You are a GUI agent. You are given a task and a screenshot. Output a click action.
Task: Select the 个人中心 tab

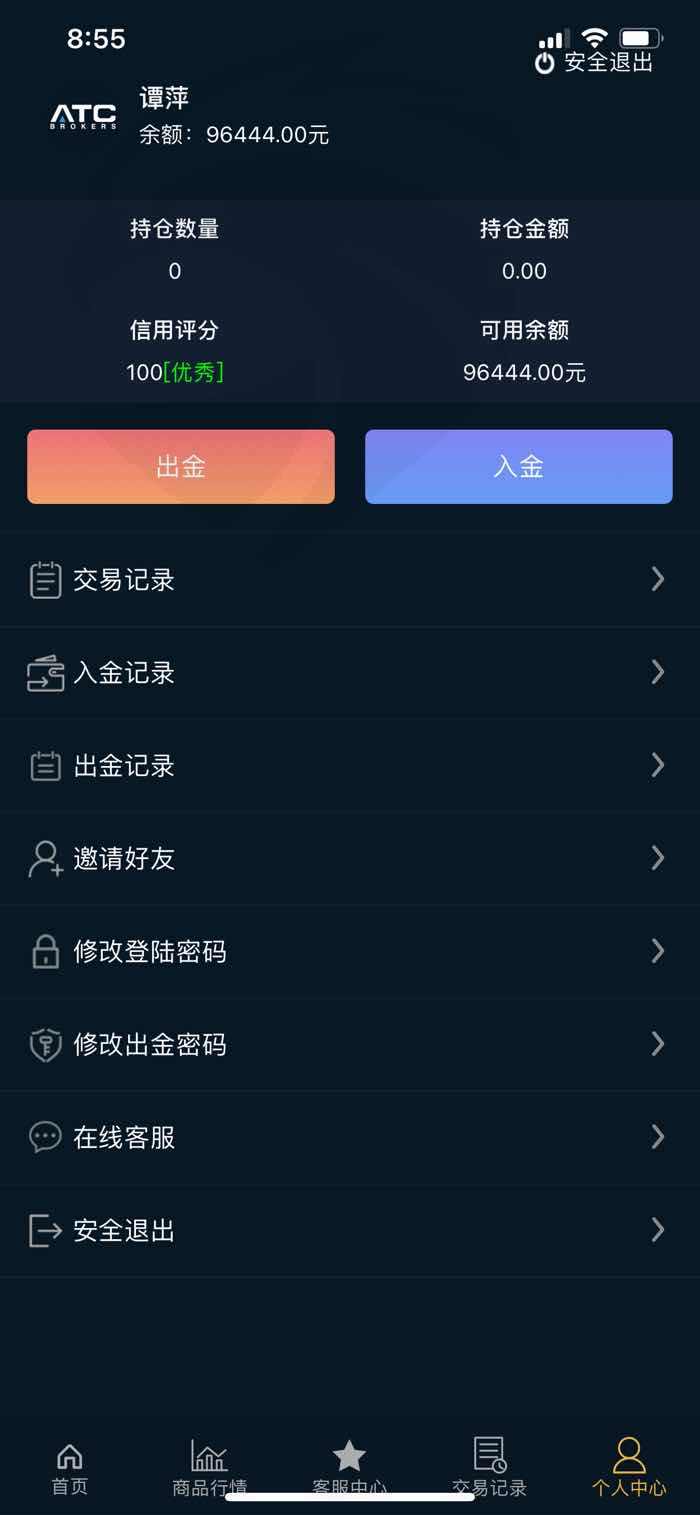pyautogui.click(x=629, y=1468)
